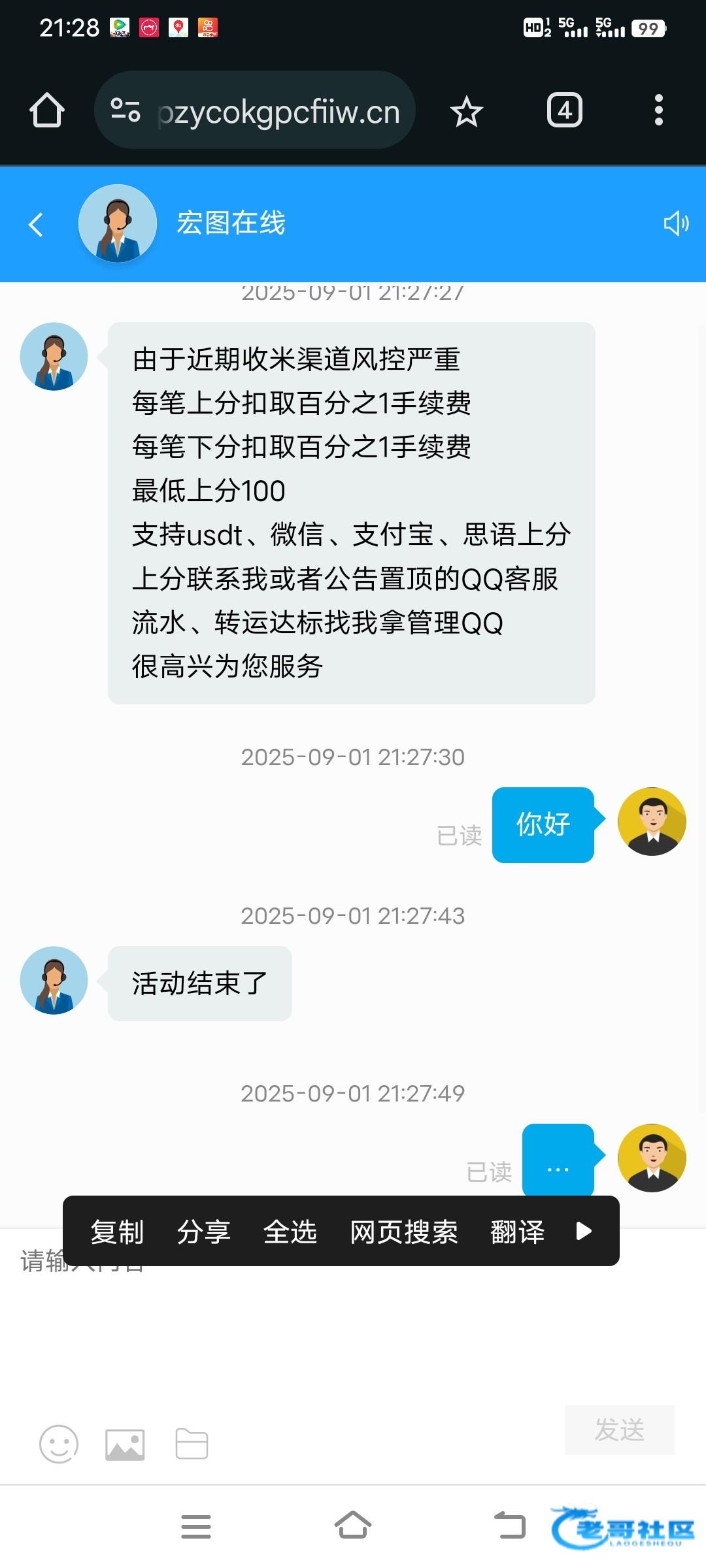Viewport: 706px width, 1568px height.
Task: Open the emoji picker
Action: tap(59, 1444)
